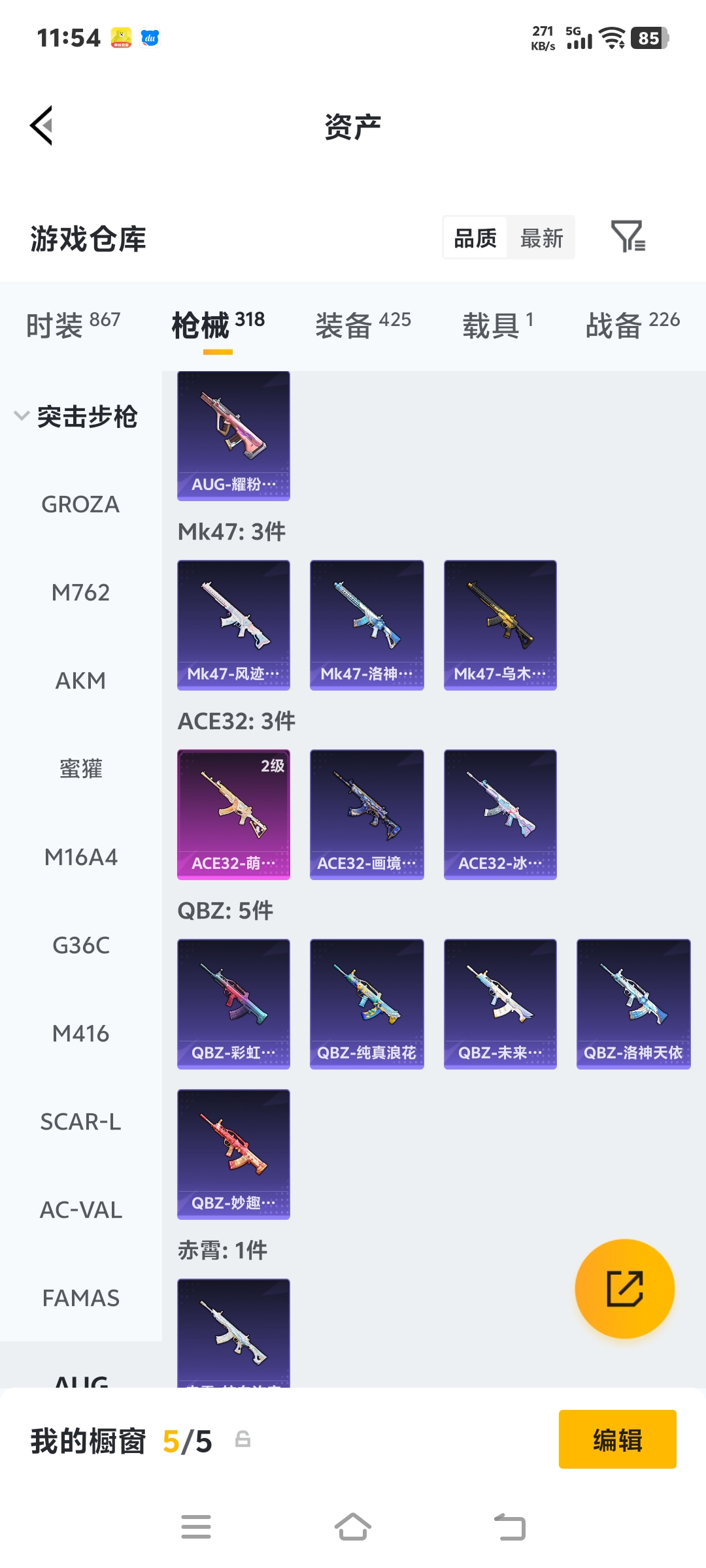Choose SCAR-L from the side list

pos(80,1122)
